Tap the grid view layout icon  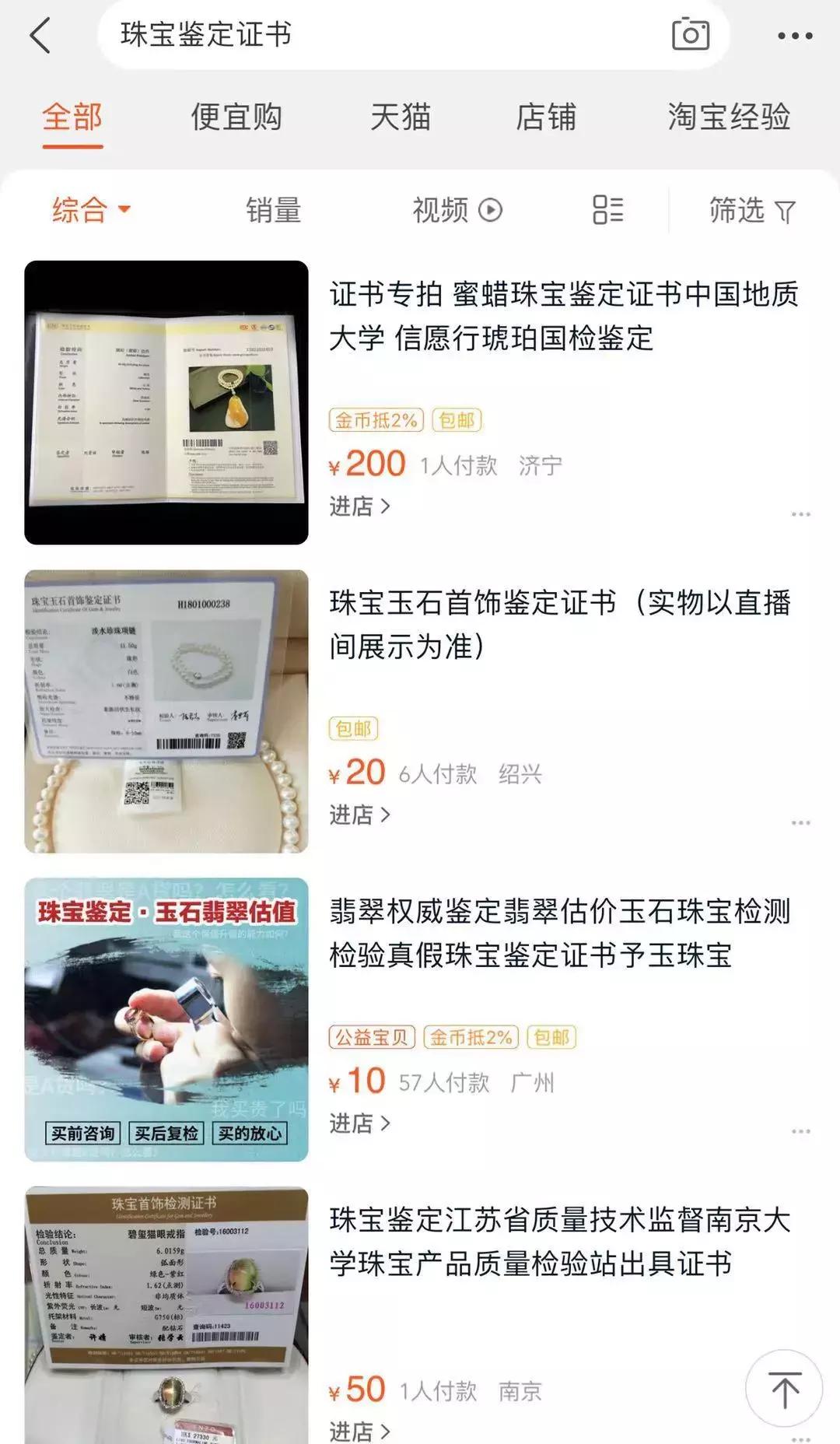(606, 209)
